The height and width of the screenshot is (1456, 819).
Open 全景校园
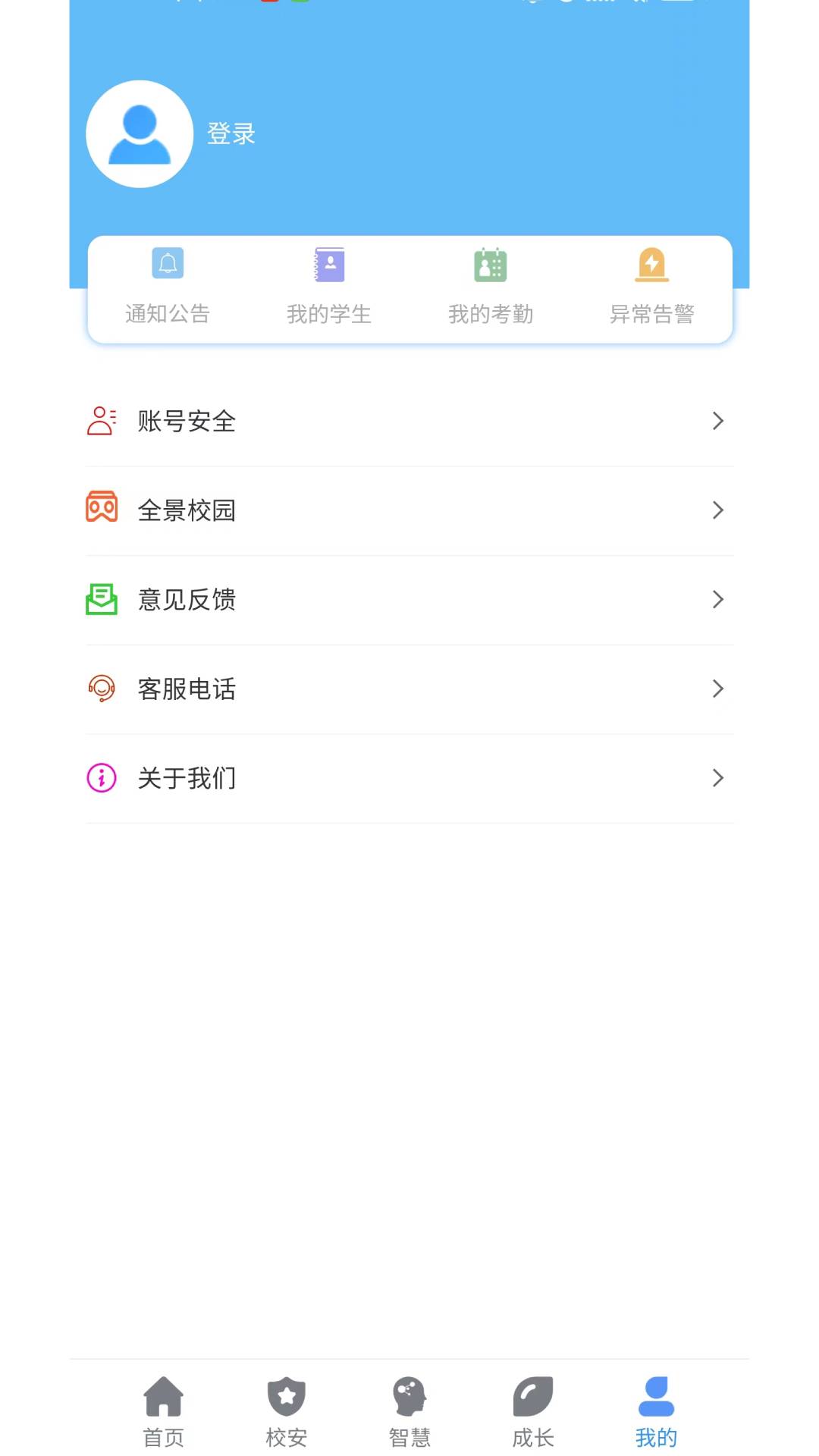(409, 510)
